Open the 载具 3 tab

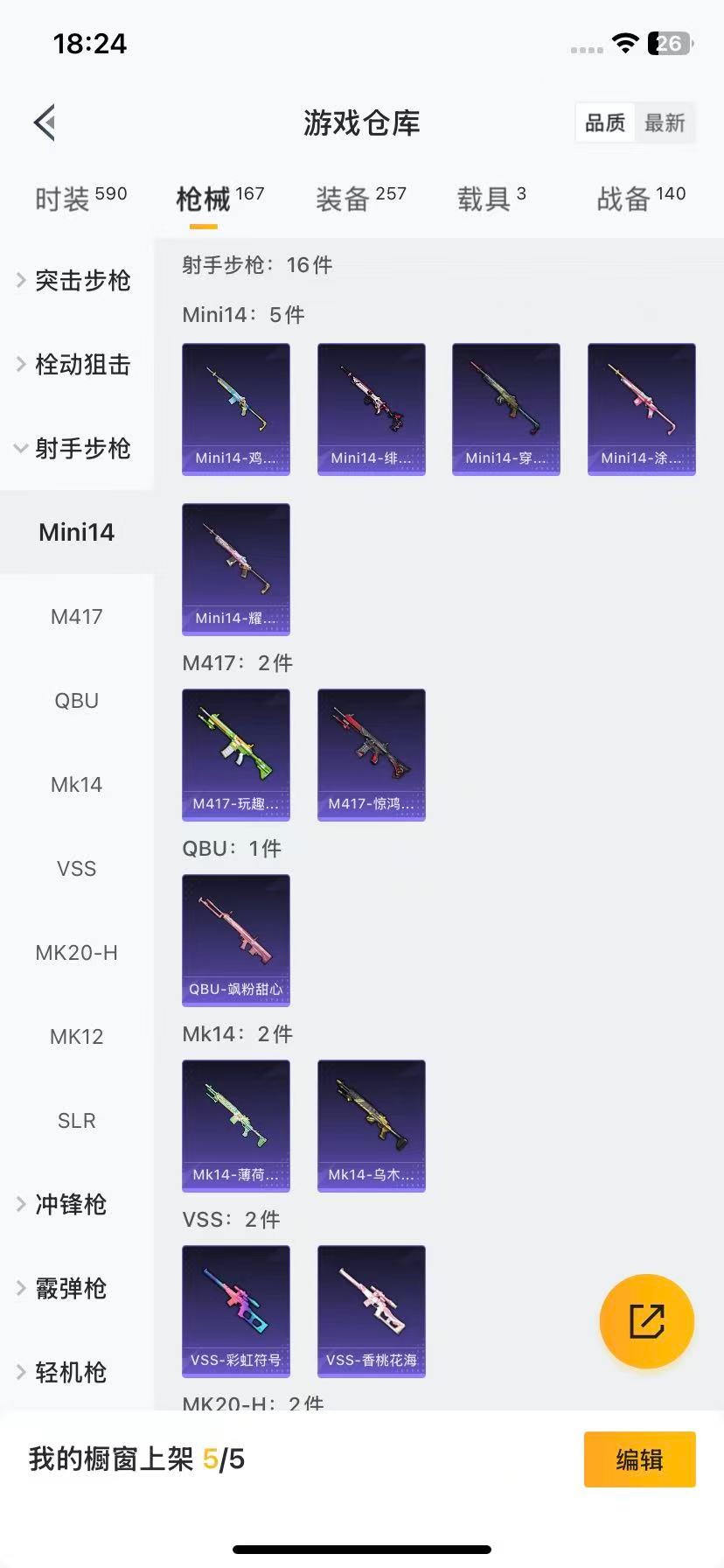pyautogui.click(x=492, y=196)
